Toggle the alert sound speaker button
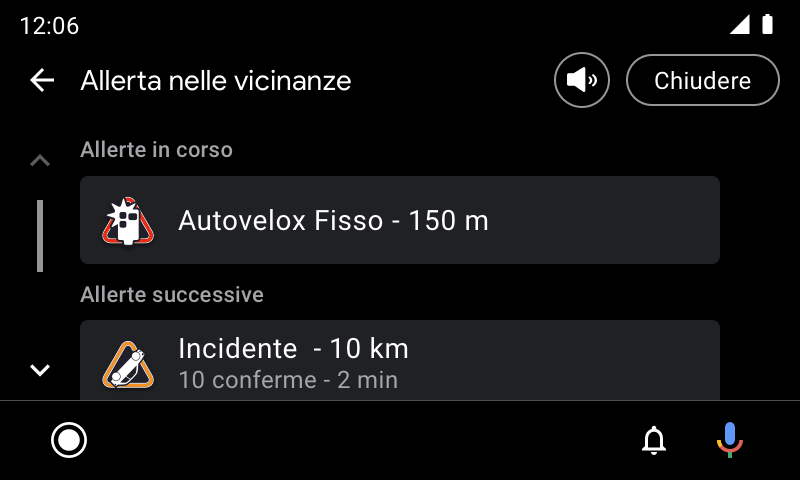This screenshot has height=480, width=800. 582,80
